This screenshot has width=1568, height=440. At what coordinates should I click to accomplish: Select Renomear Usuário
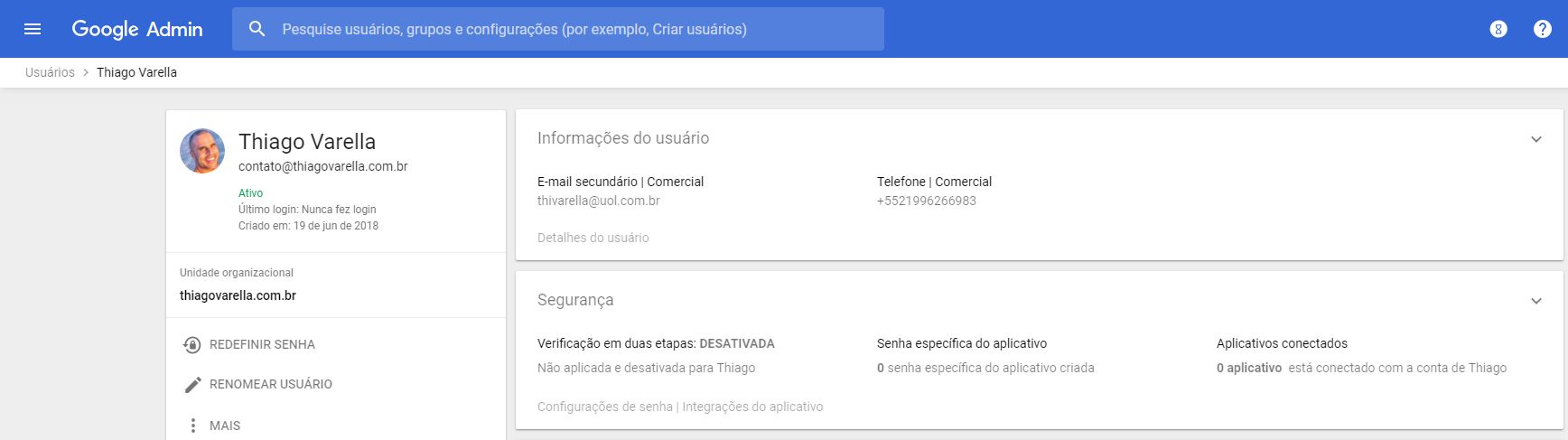(x=270, y=384)
